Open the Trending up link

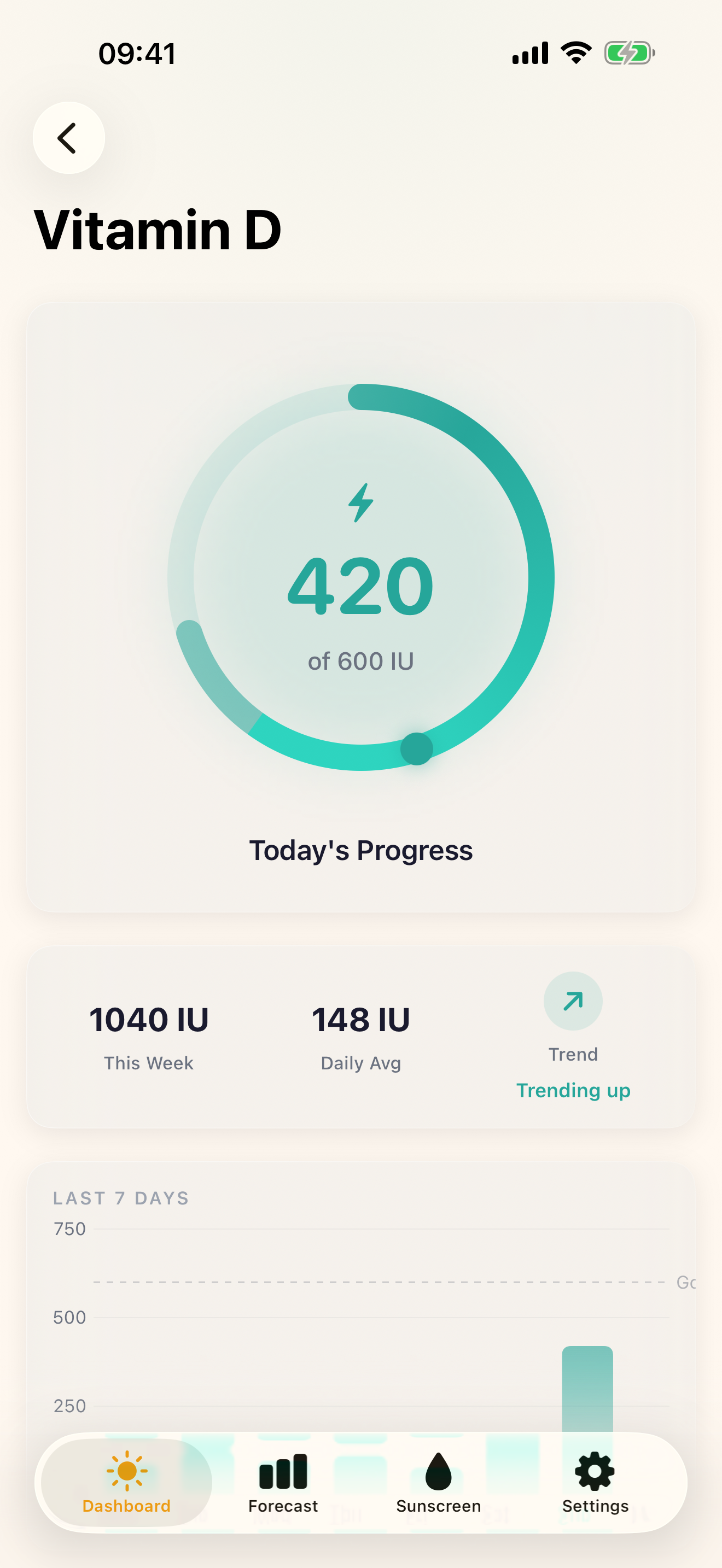click(573, 1090)
